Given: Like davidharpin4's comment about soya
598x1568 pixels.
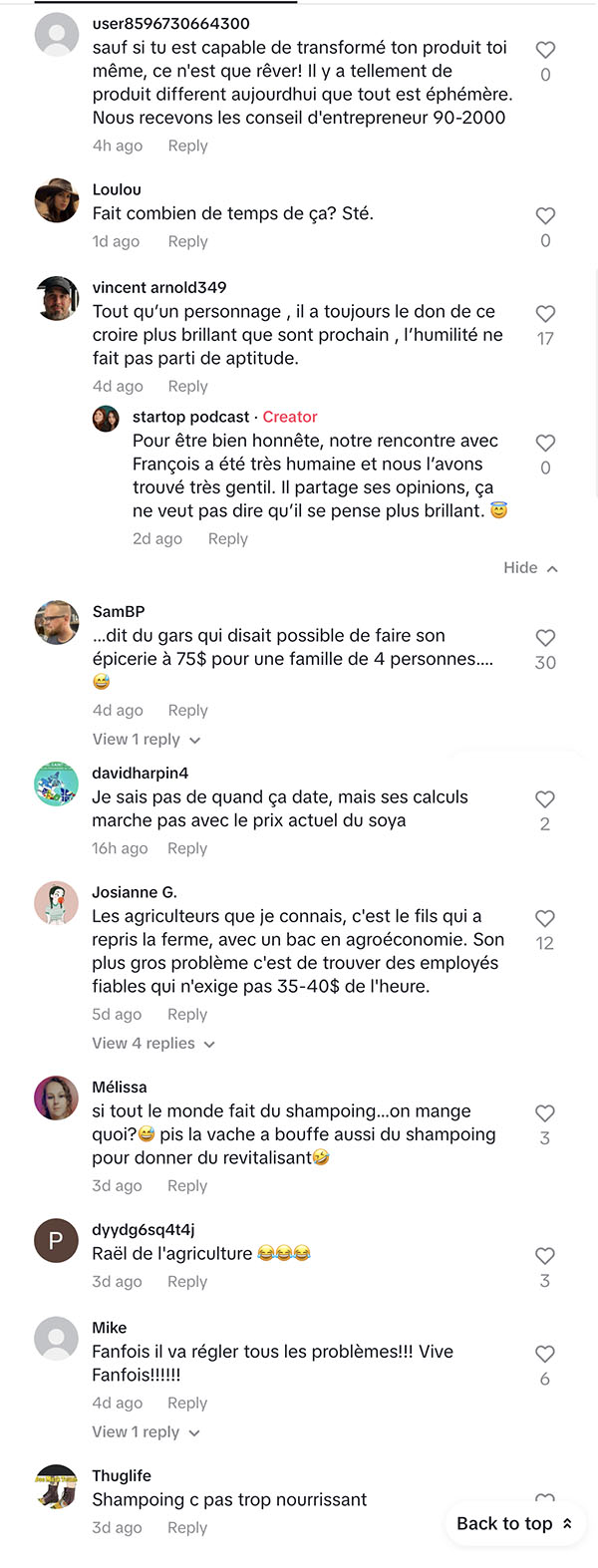Looking at the screenshot, I should pyautogui.click(x=545, y=799).
